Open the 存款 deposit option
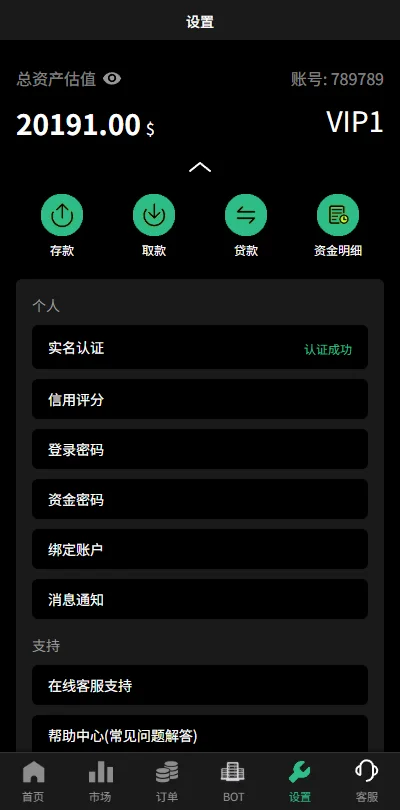 pos(62,226)
